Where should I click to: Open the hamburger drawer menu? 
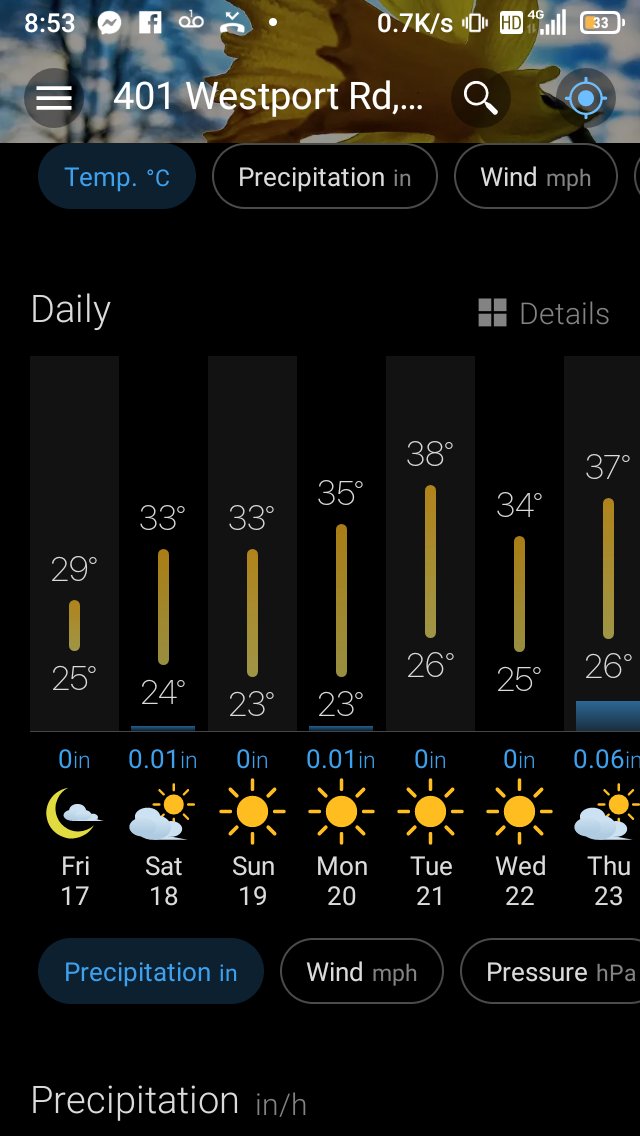(x=54, y=98)
